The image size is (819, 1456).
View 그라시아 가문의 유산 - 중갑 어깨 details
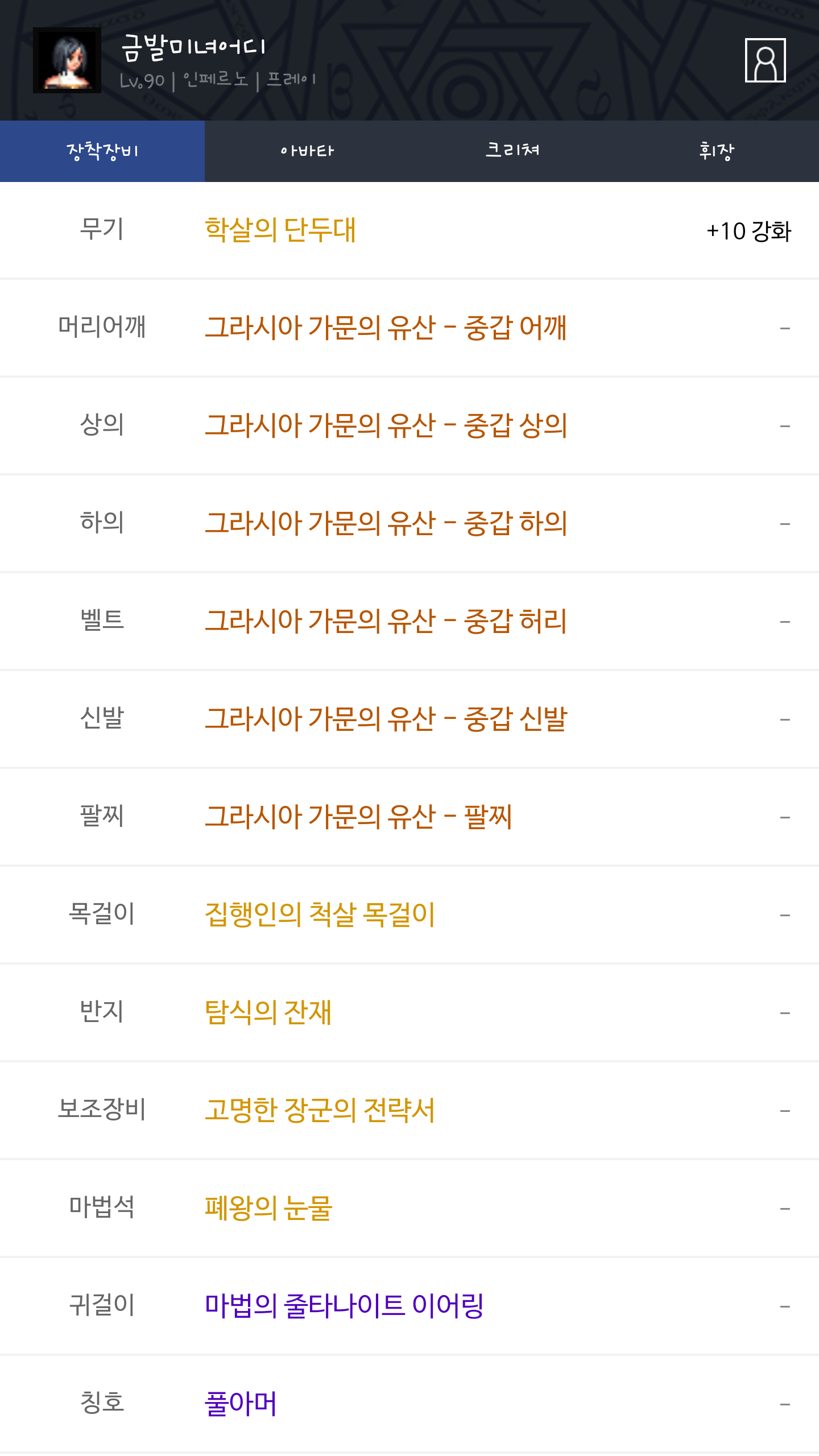(386, 328)
